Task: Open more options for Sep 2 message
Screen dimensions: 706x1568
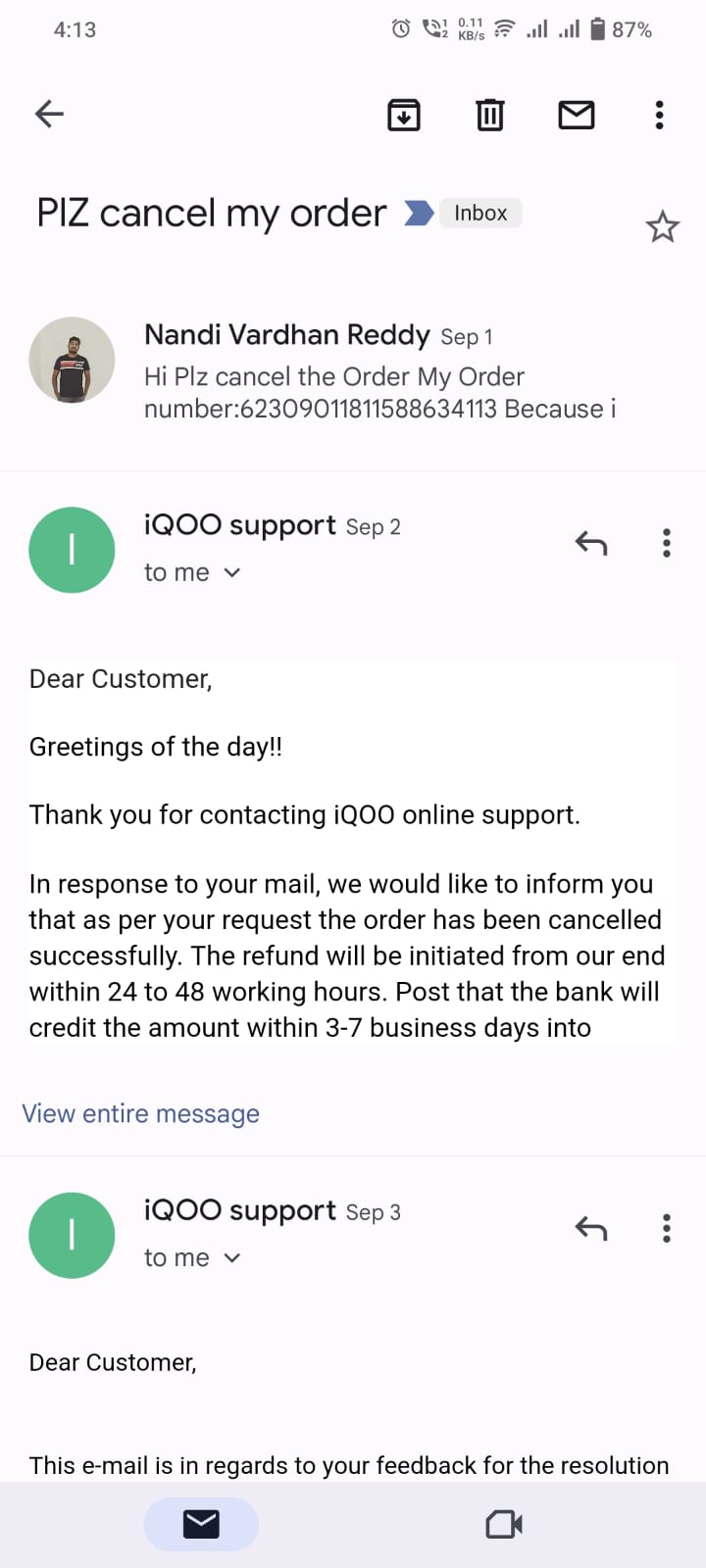Action: pos(667,543)
